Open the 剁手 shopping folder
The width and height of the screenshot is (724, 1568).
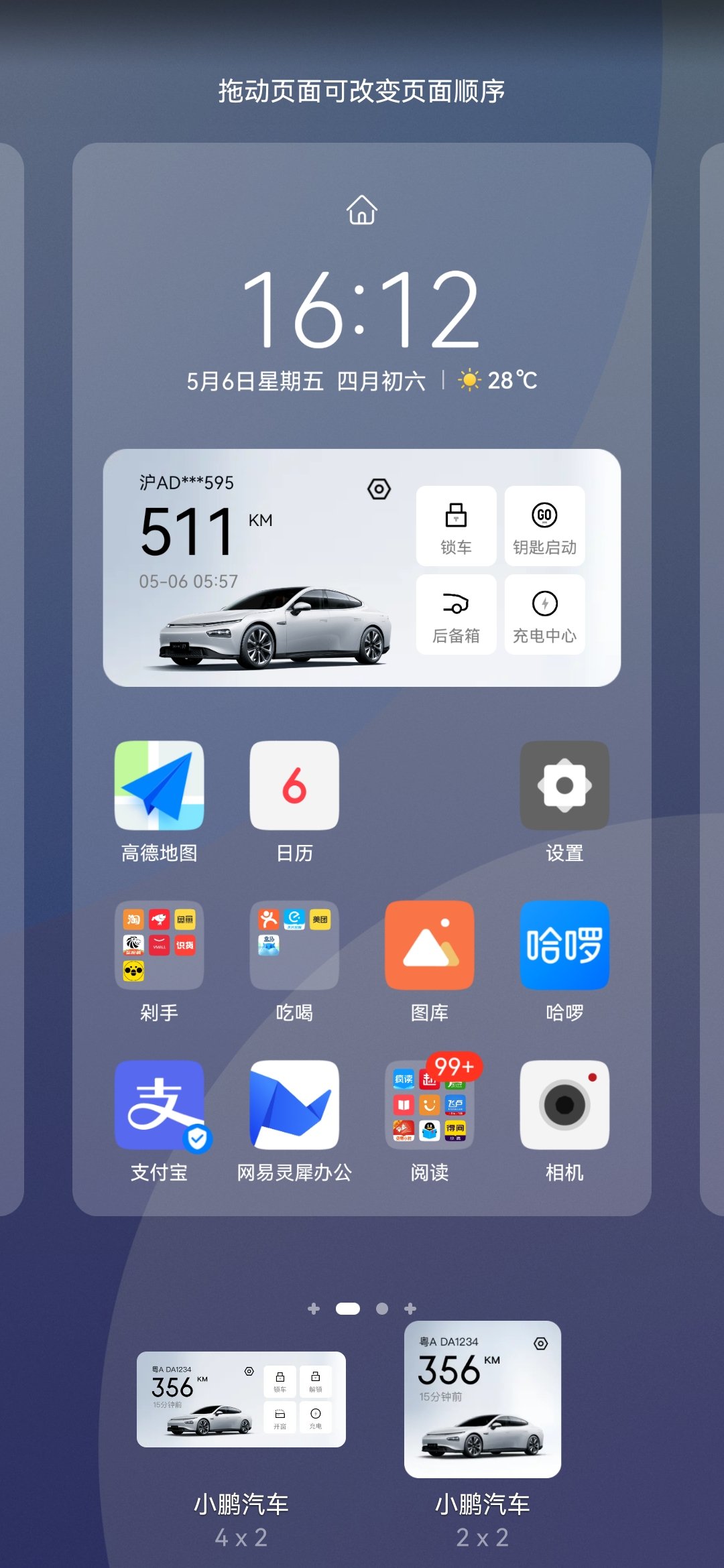[159, 945]
